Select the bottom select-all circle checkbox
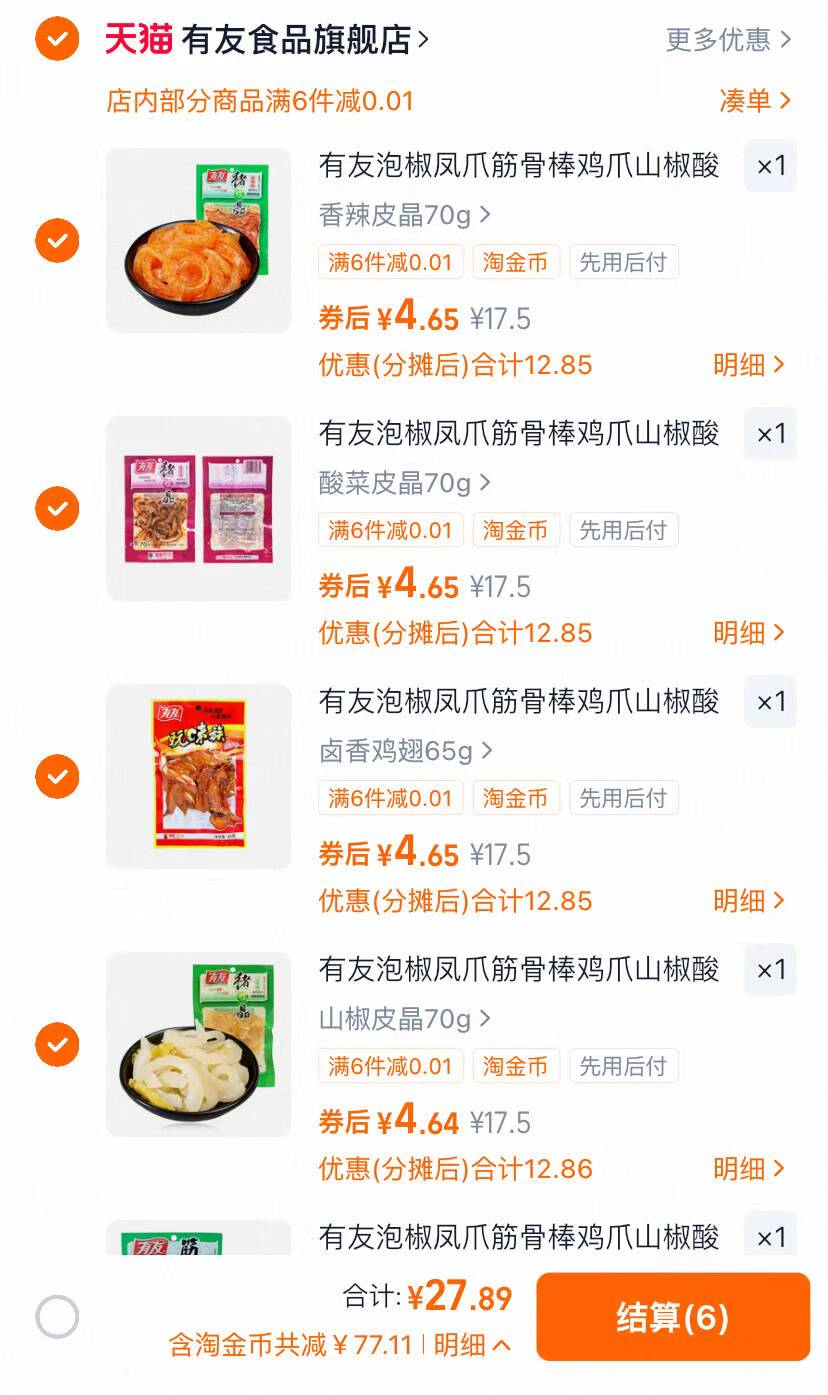828x1395 pixels. [x=57, y=1319]
